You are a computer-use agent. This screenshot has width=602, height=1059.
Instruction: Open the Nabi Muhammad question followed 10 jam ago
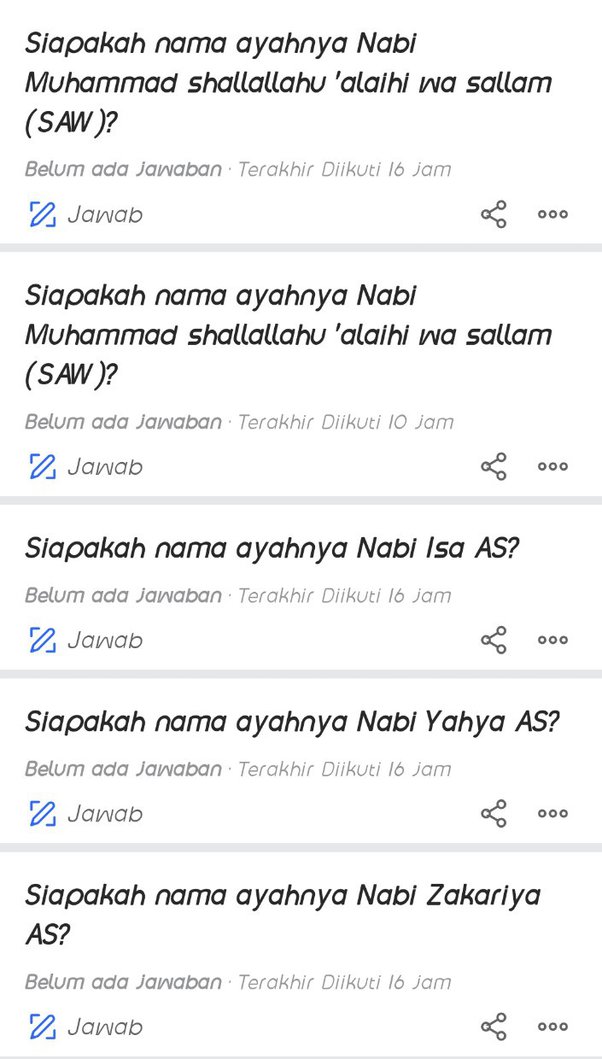click(x=288, y=334)
